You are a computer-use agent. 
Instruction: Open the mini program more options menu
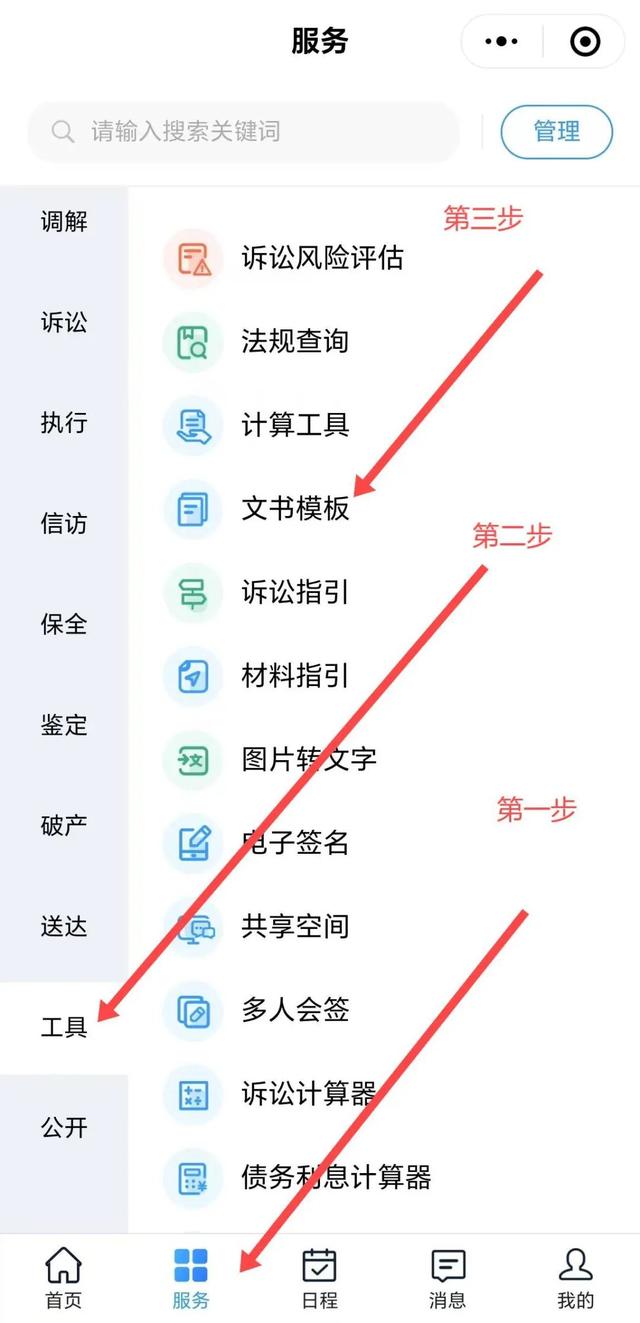tap(501, 41)
